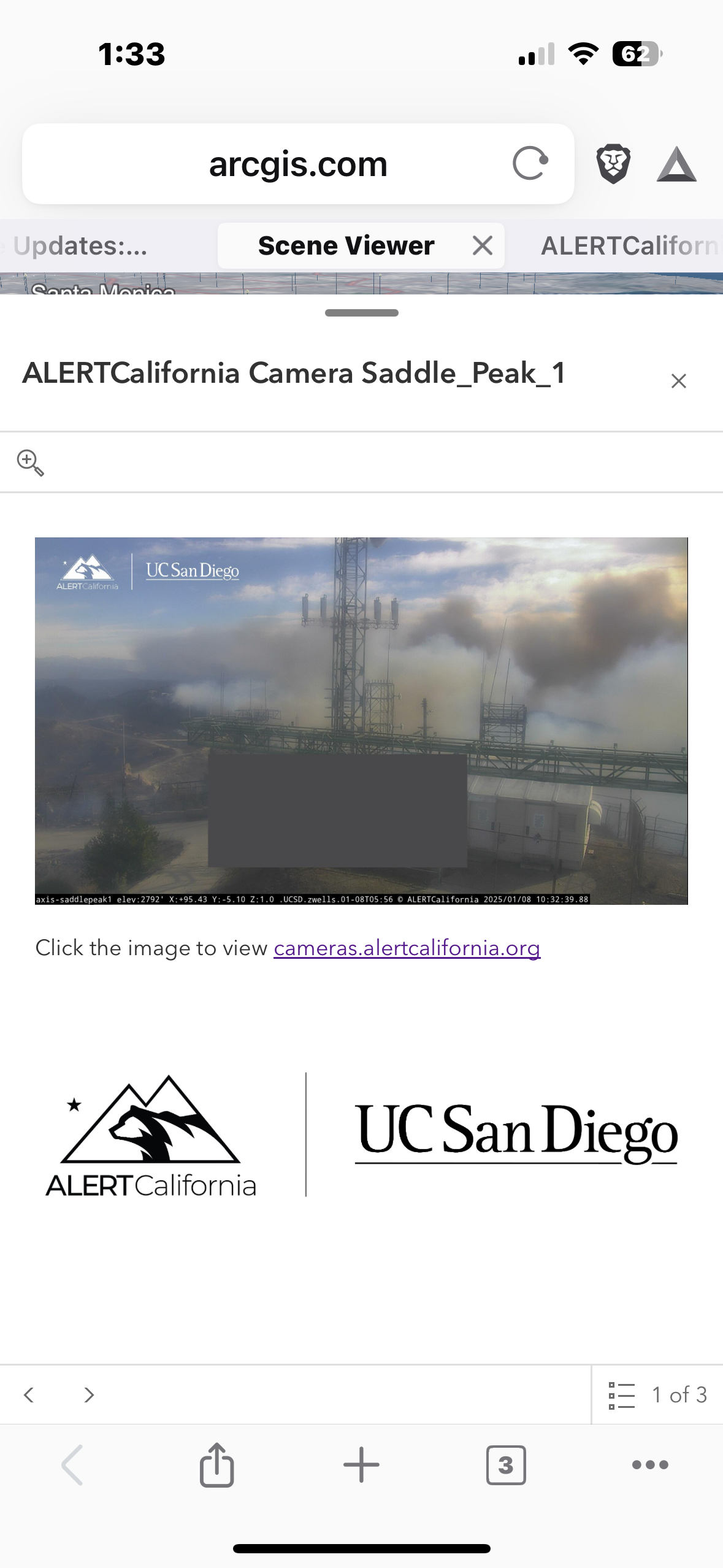
Task: Switch to the Updates tab
Action: (80, 246)
